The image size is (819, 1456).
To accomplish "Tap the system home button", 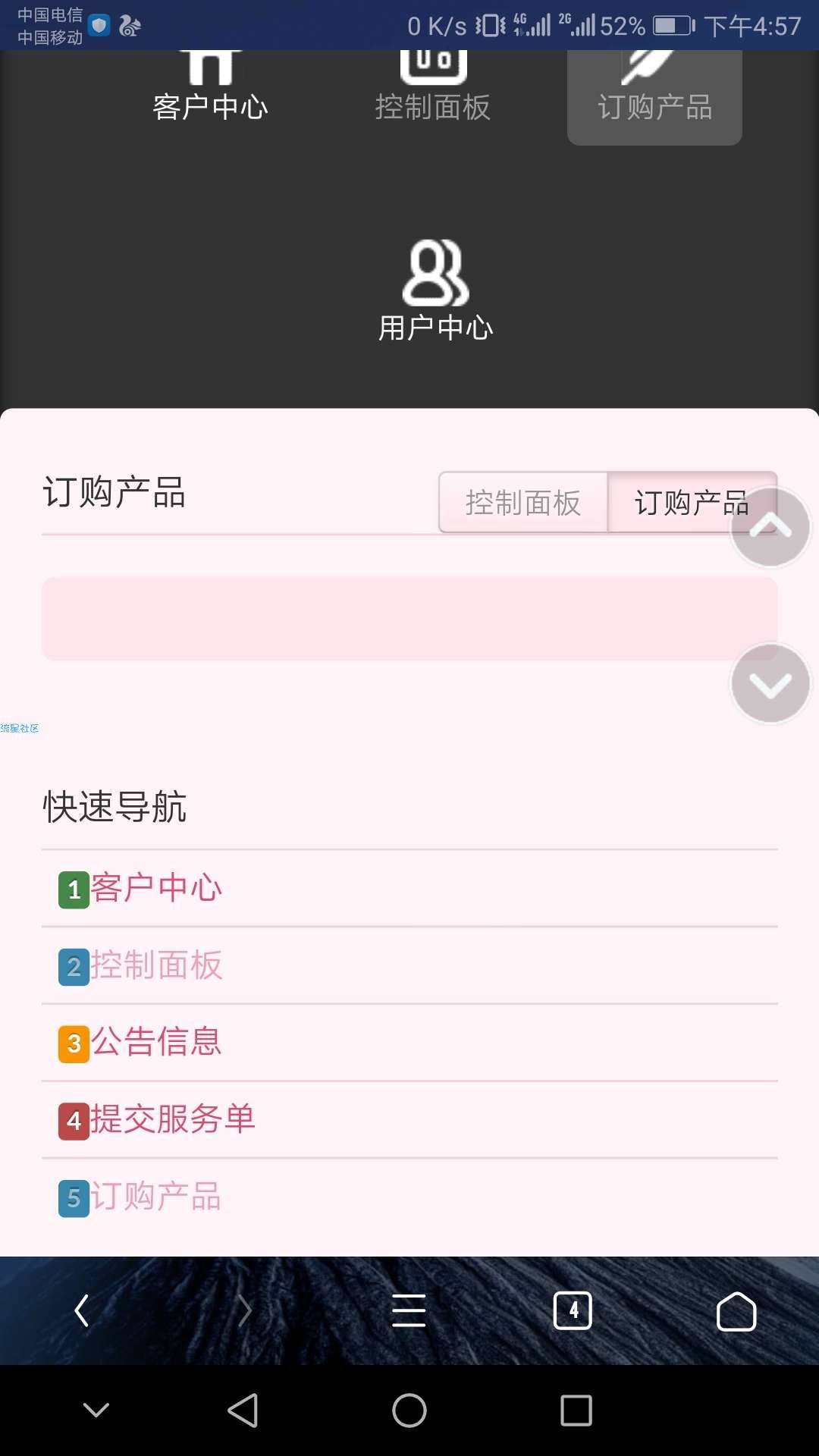I will (409, 1410).
